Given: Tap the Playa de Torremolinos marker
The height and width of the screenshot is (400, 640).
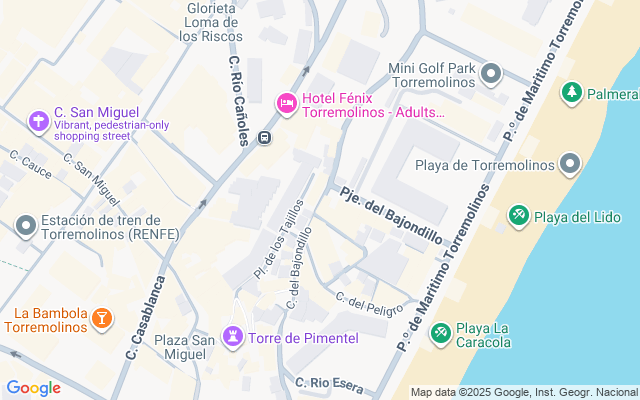Looking at the screenshot, I should (570, 163).
